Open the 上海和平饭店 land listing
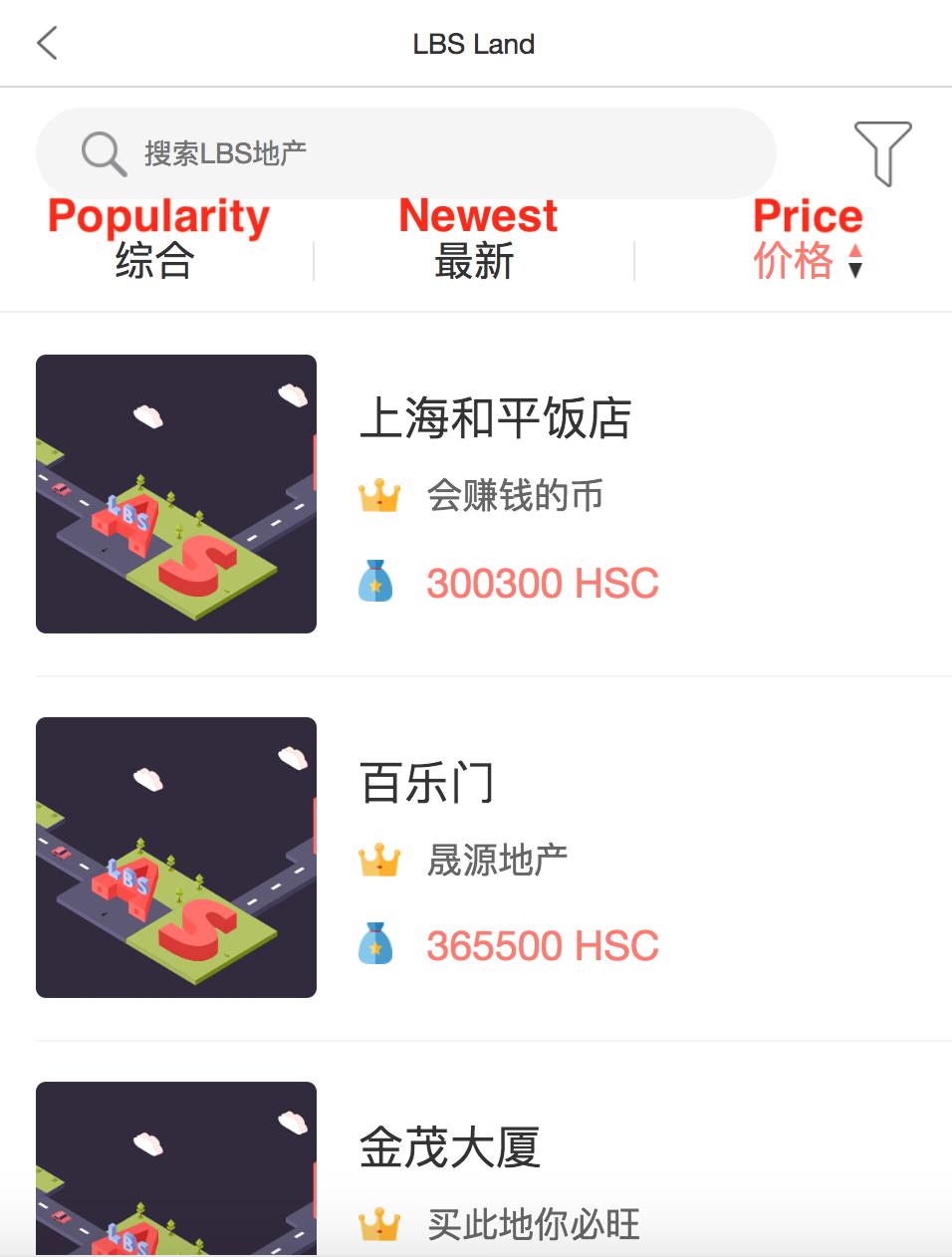952x1257 pixels. [x=495, y=418]
